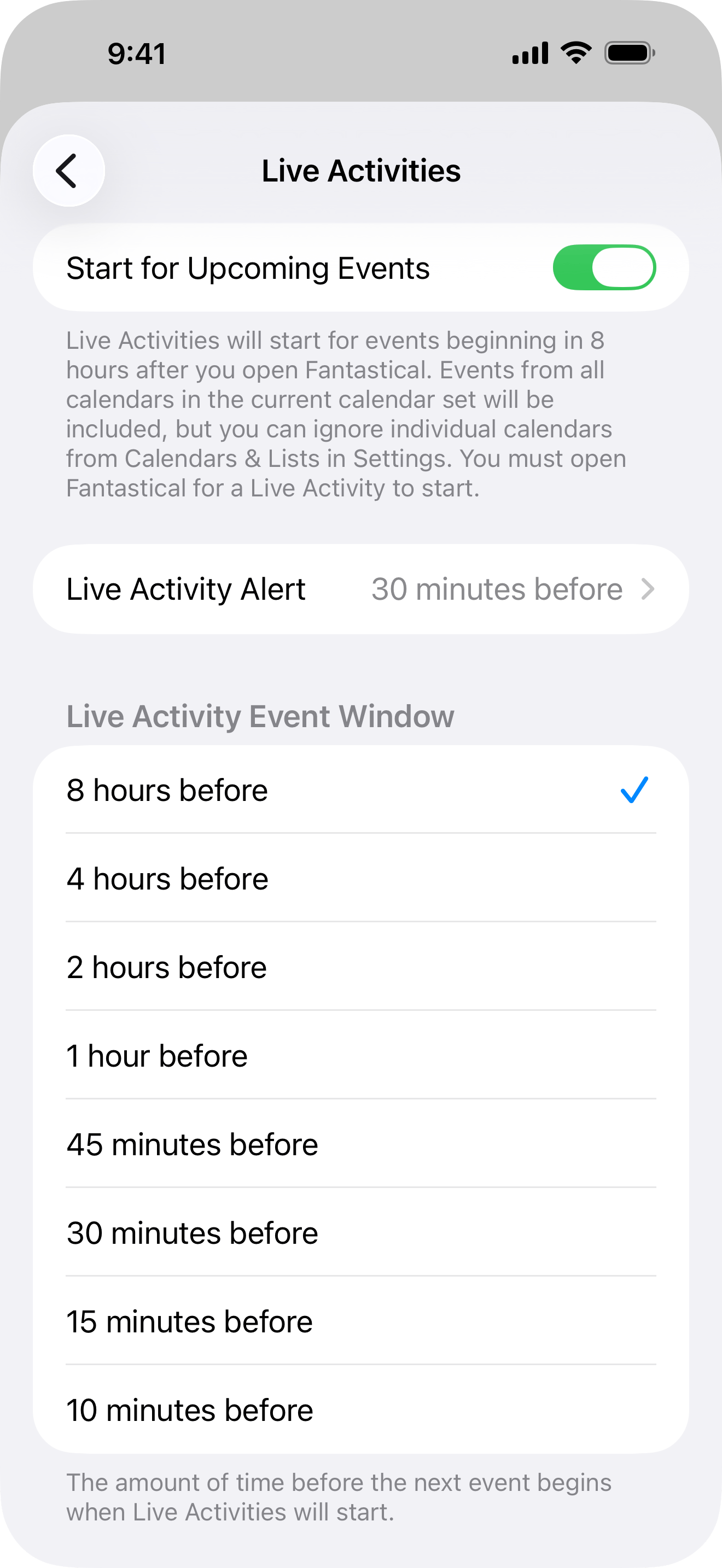The image size is (722, 1568).
Task: Pick the 1 hour before option
Action: click(360, 1056)
